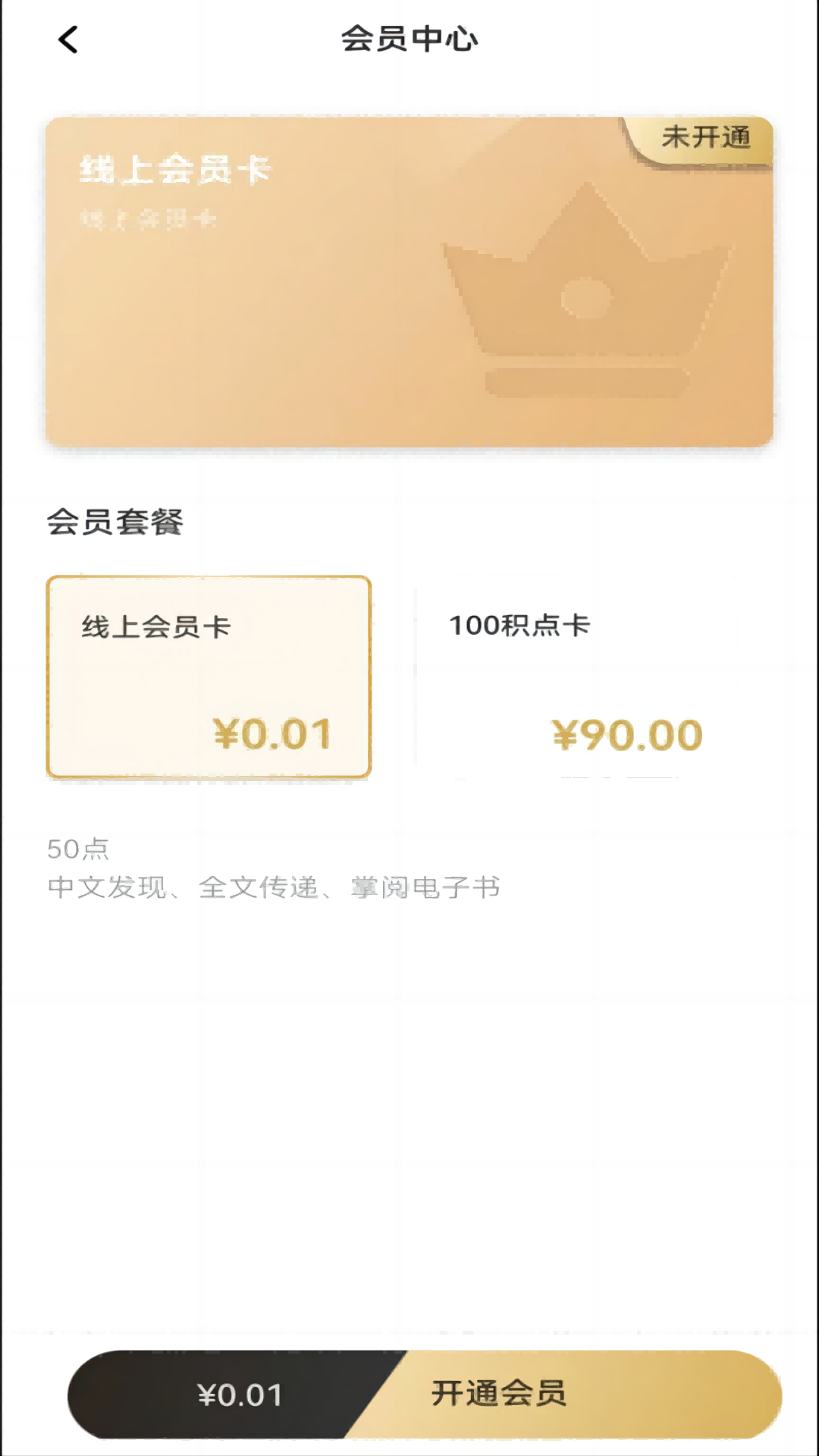Expand the 会员套餐 section

tap(117, 521)
